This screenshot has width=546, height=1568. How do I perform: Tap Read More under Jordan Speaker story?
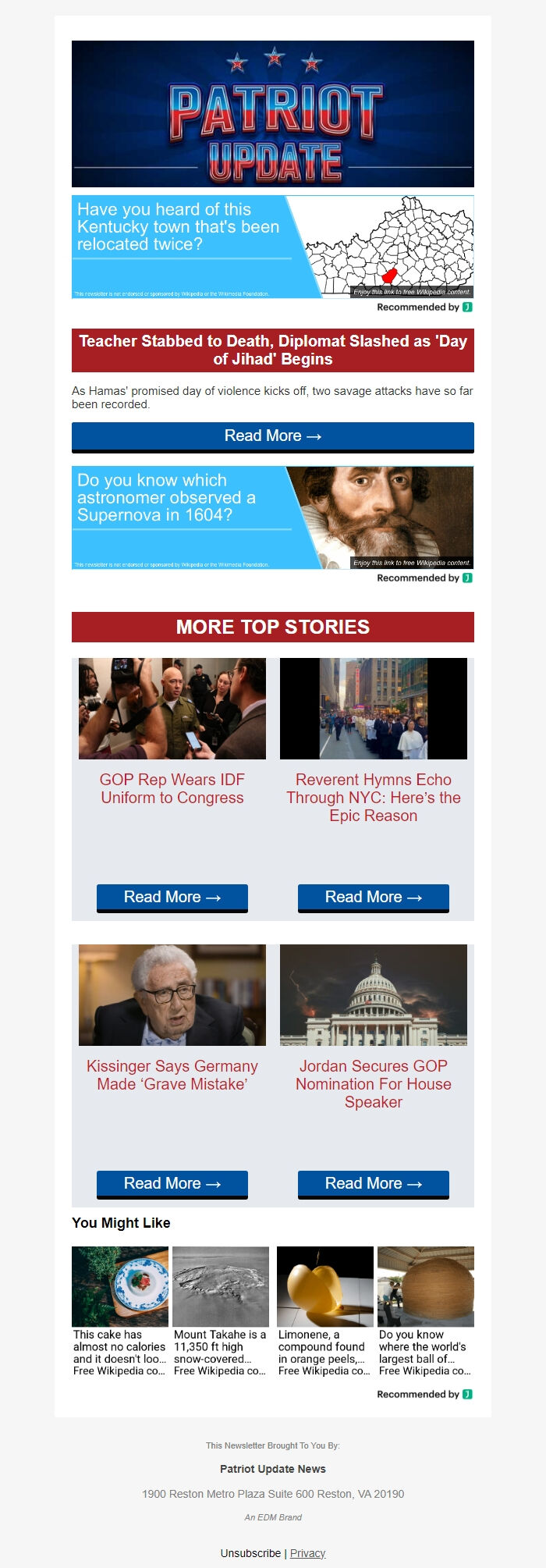point(374,1184)
